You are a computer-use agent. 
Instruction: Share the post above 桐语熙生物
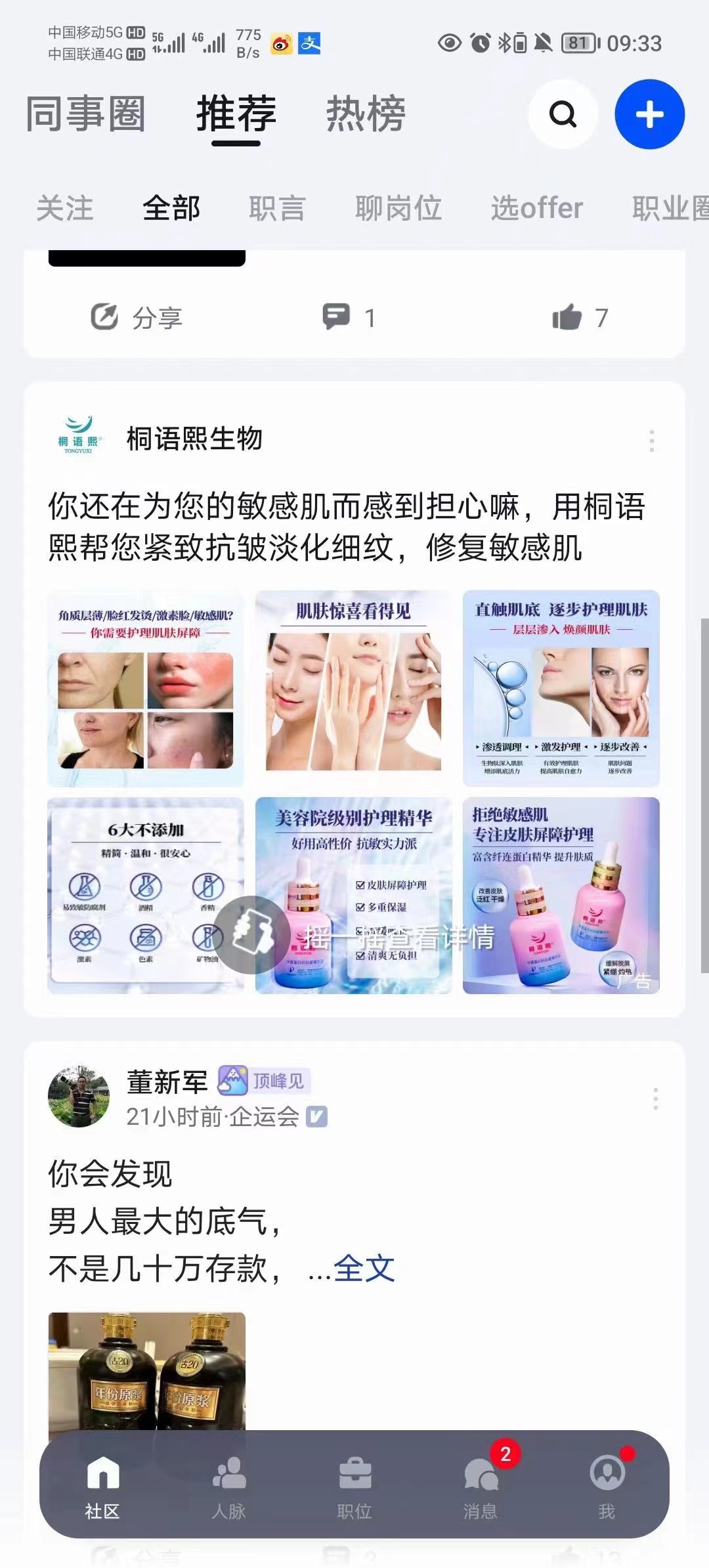(x=137, y=318)
